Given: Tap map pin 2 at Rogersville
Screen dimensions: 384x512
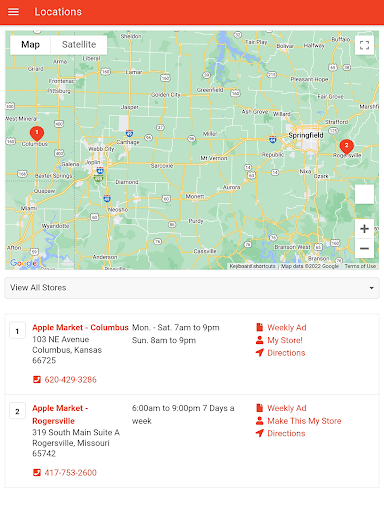Looking at the screenshot, I should [346, 146].
